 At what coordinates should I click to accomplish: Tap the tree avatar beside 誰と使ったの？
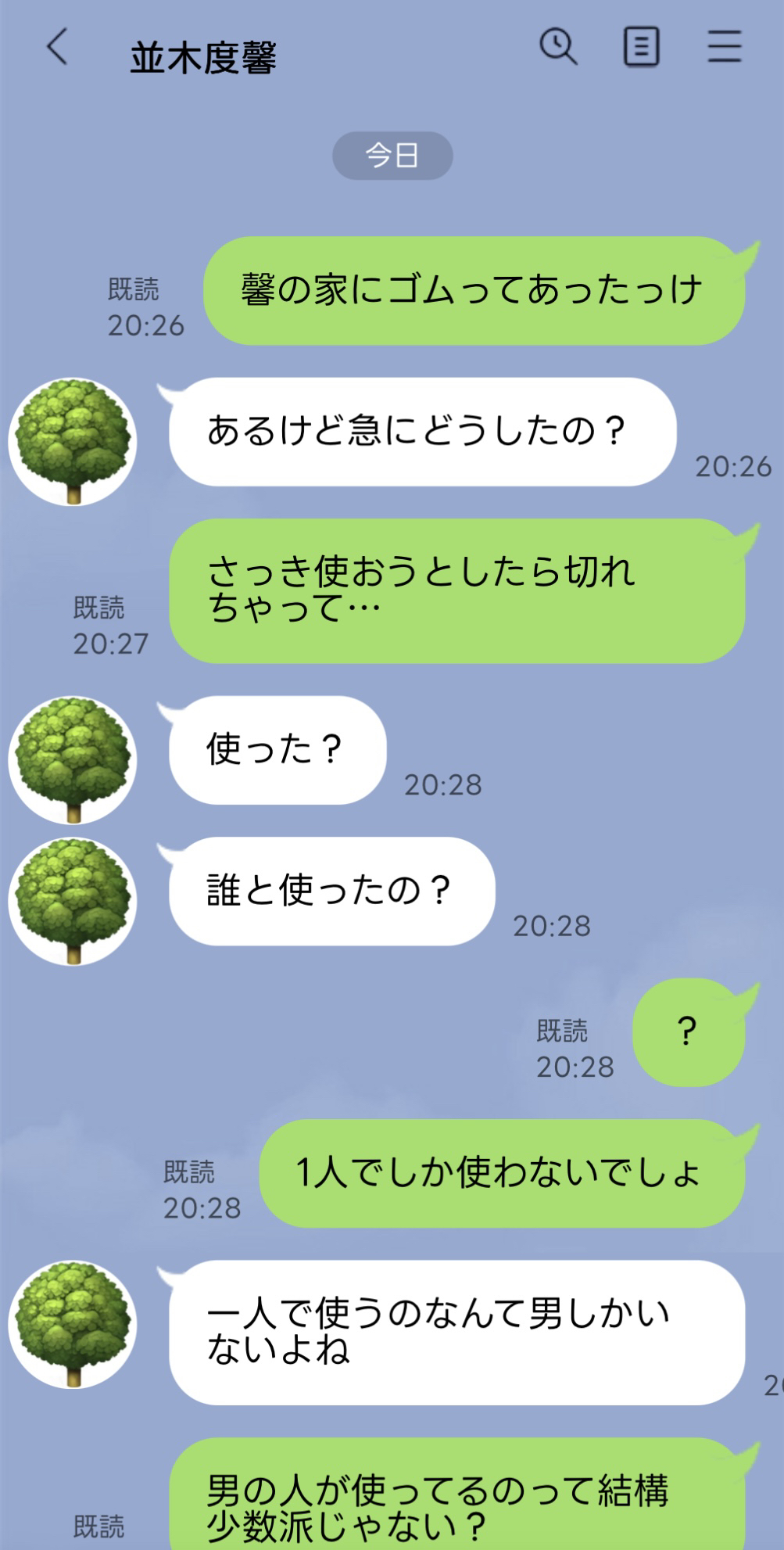tap(73, 901)
